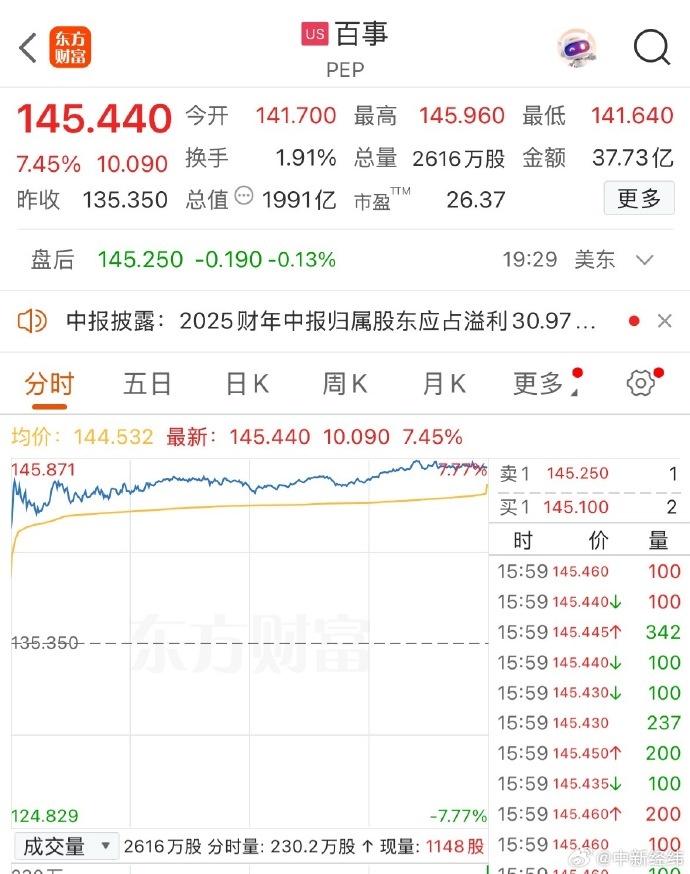Dismiss the 中报披露 announcement banner

pyautogui.click(x=665, y=321)
